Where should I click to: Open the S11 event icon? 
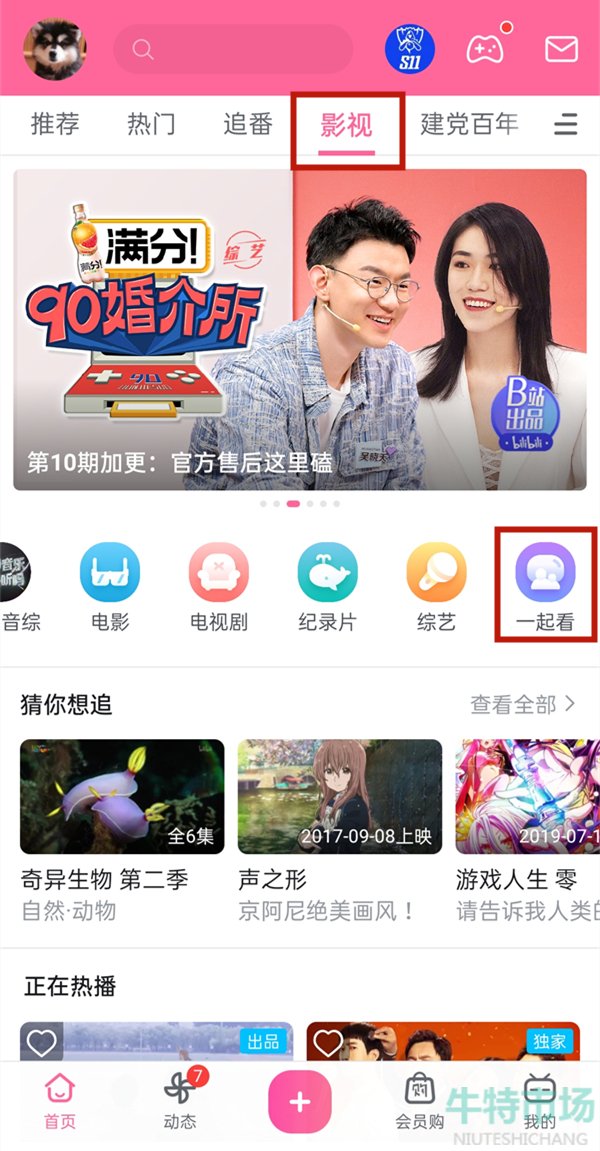[x=409, y=49]
